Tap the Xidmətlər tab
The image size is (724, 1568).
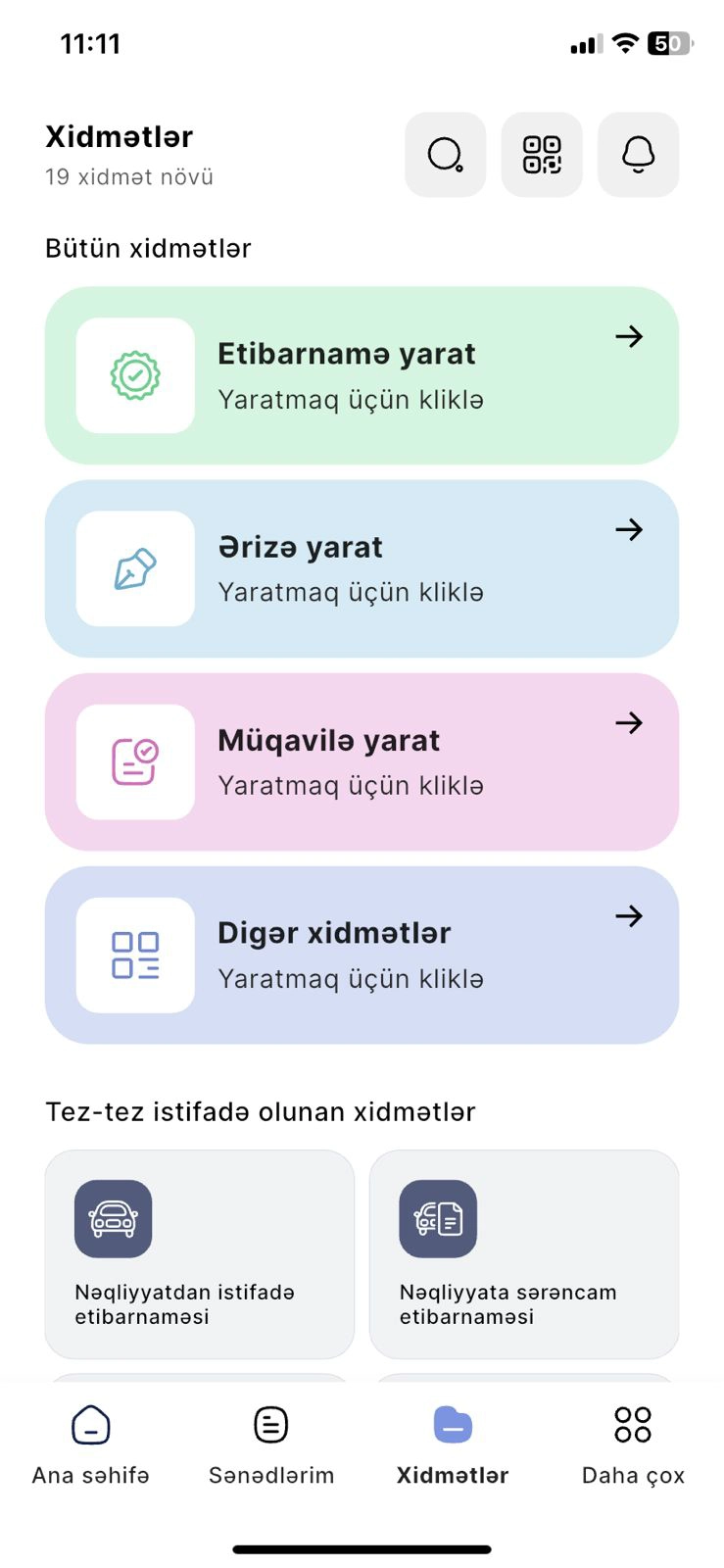(x=453, y=1445)
